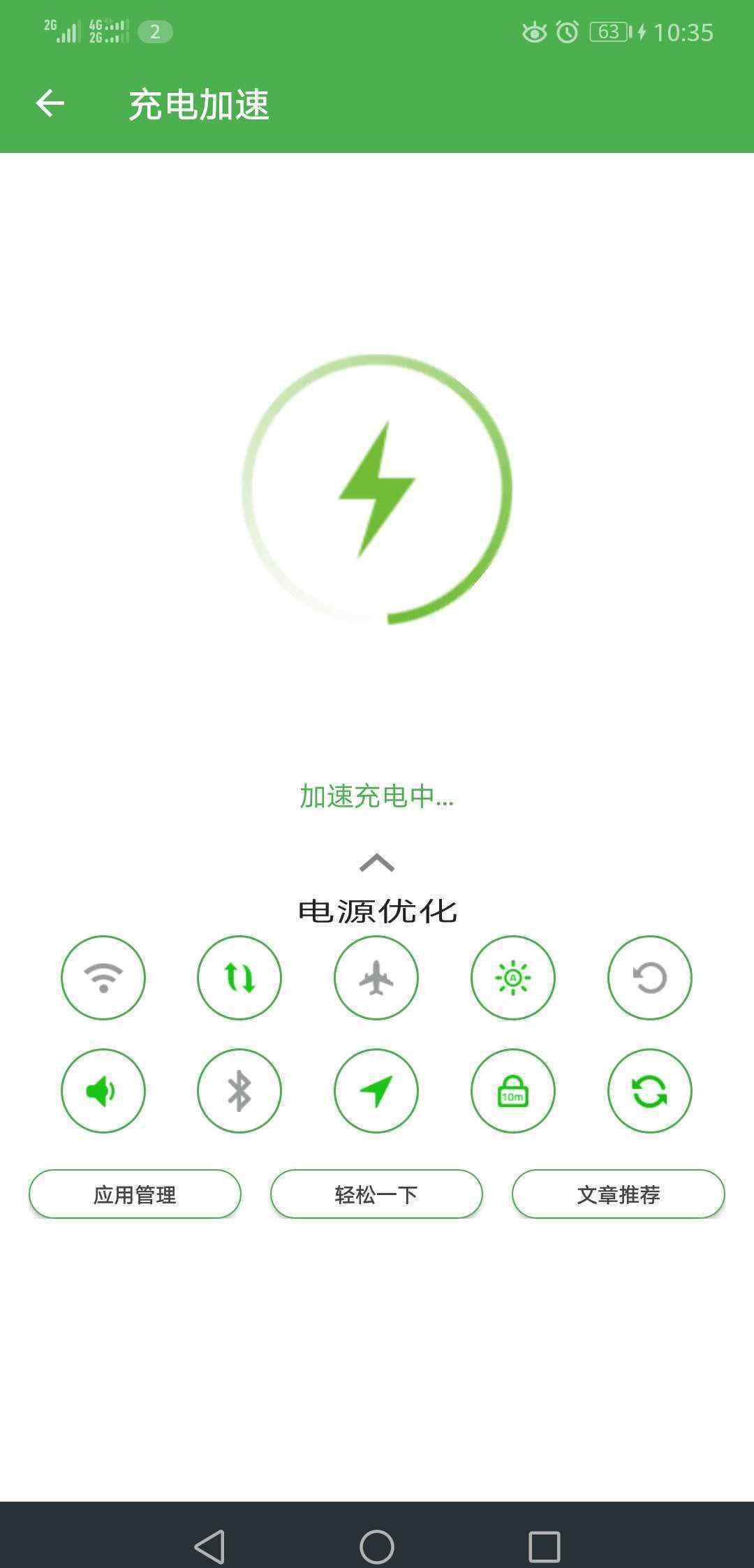
Task: Toggle the sound volume setting
Action: click(x=103, y=1091)
